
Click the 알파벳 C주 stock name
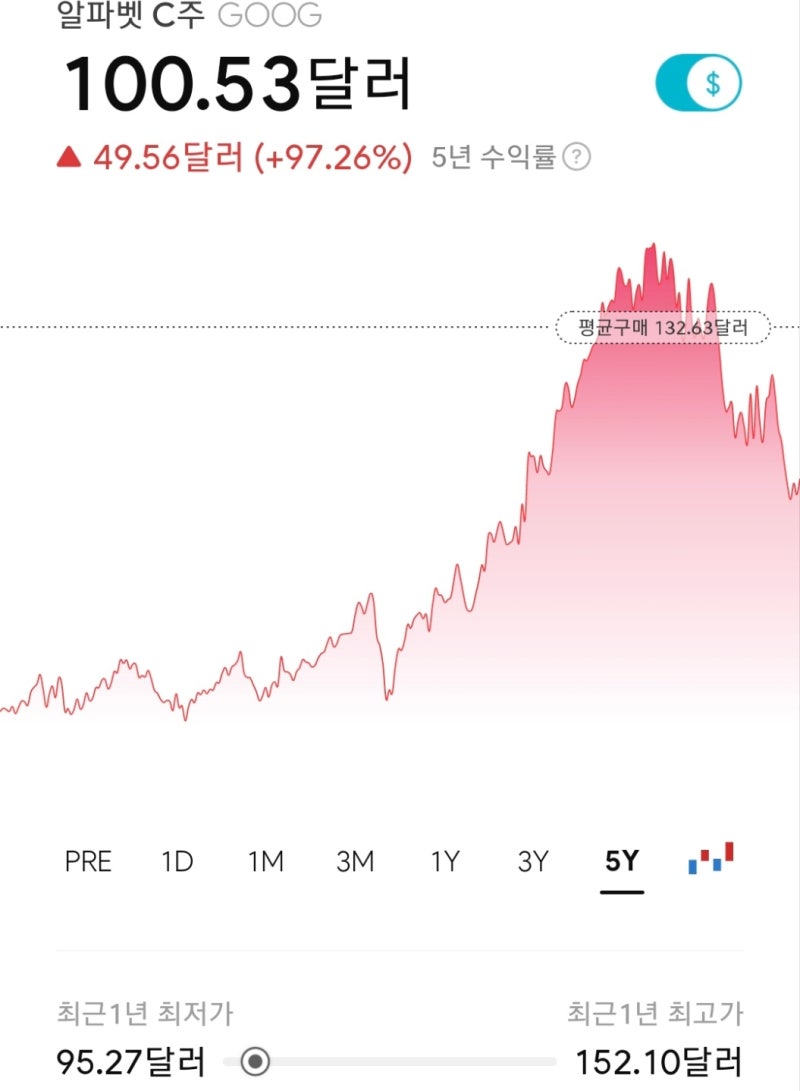point(127,17)
